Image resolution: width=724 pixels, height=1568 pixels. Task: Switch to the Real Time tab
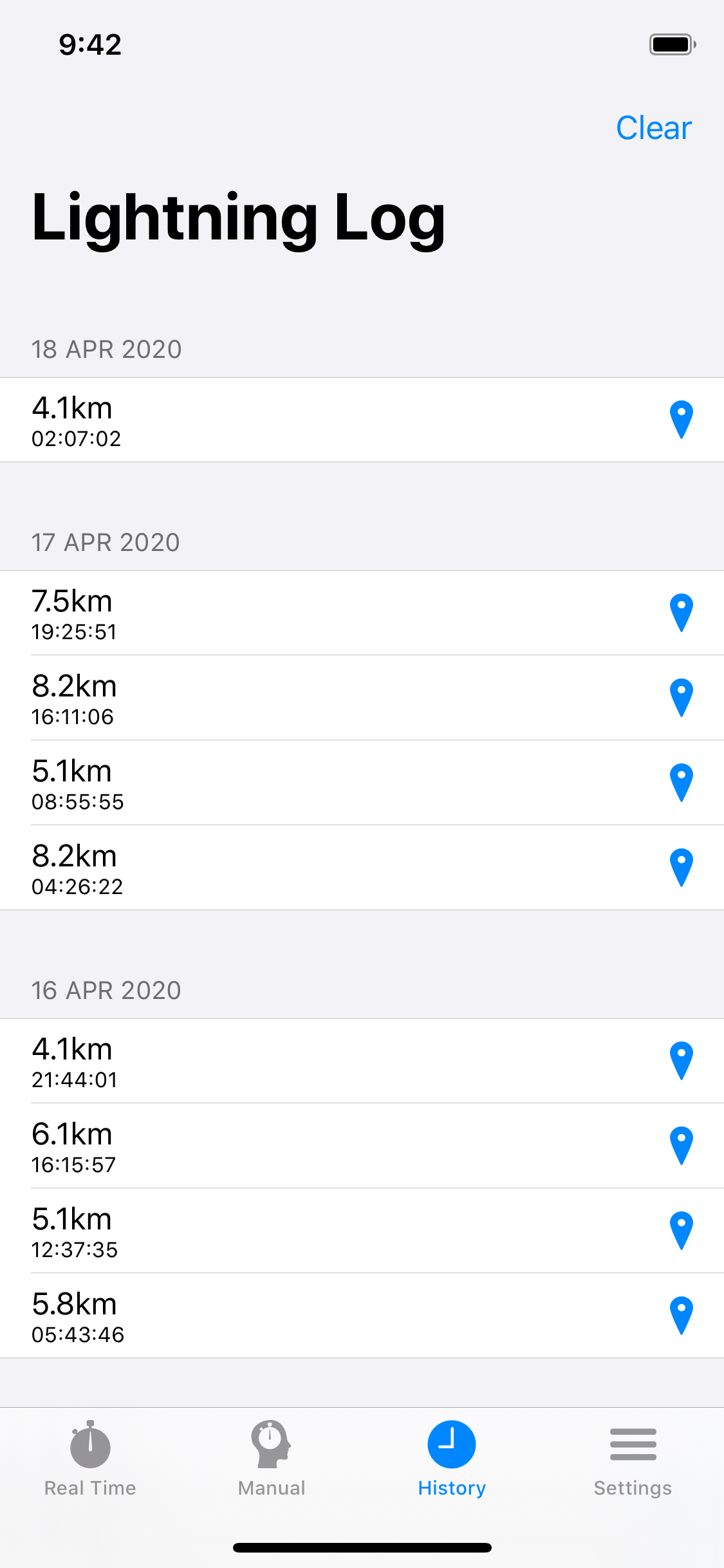click(90, 1459)
